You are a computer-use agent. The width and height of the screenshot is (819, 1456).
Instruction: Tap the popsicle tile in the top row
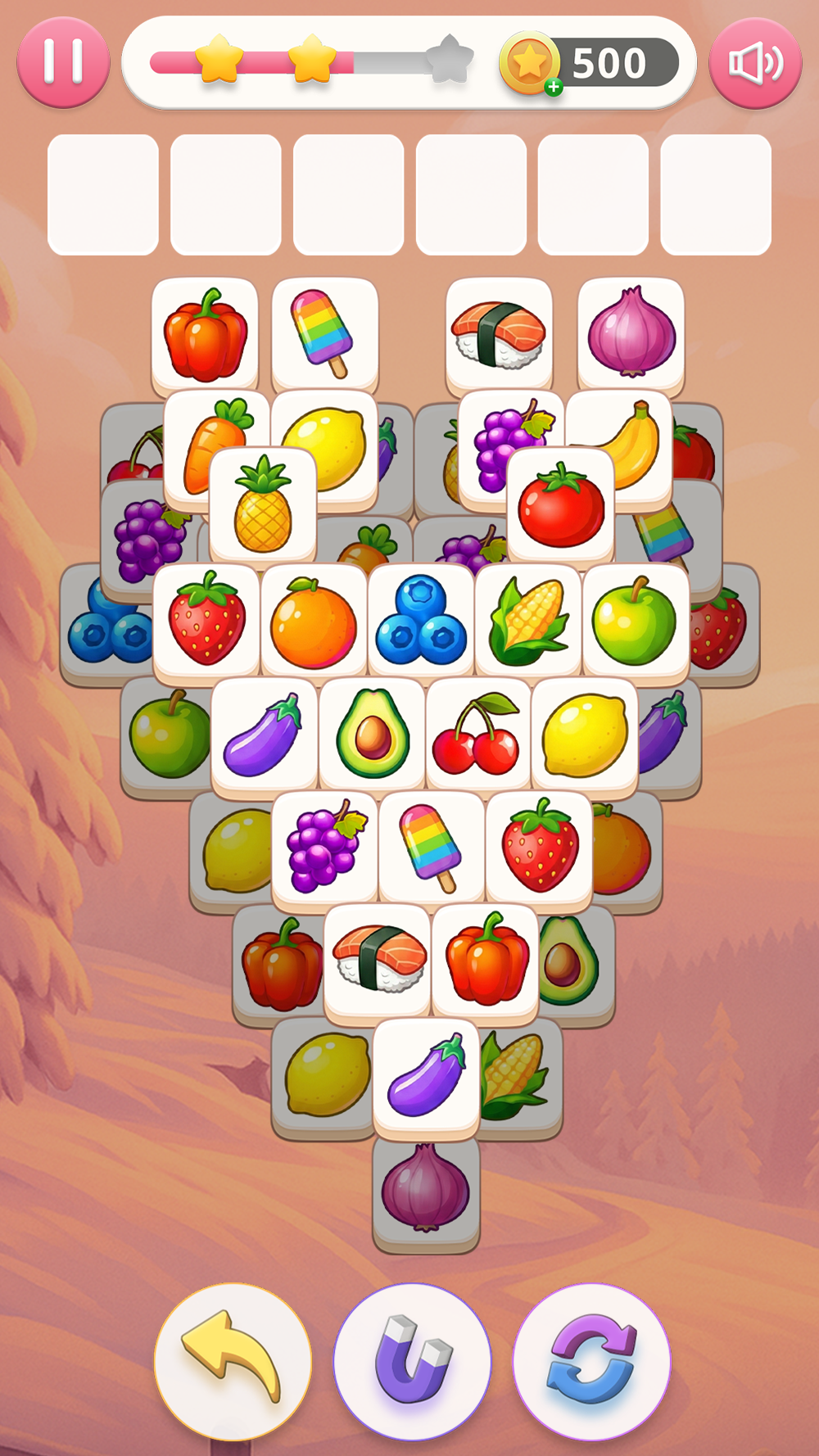coord(325,333)
